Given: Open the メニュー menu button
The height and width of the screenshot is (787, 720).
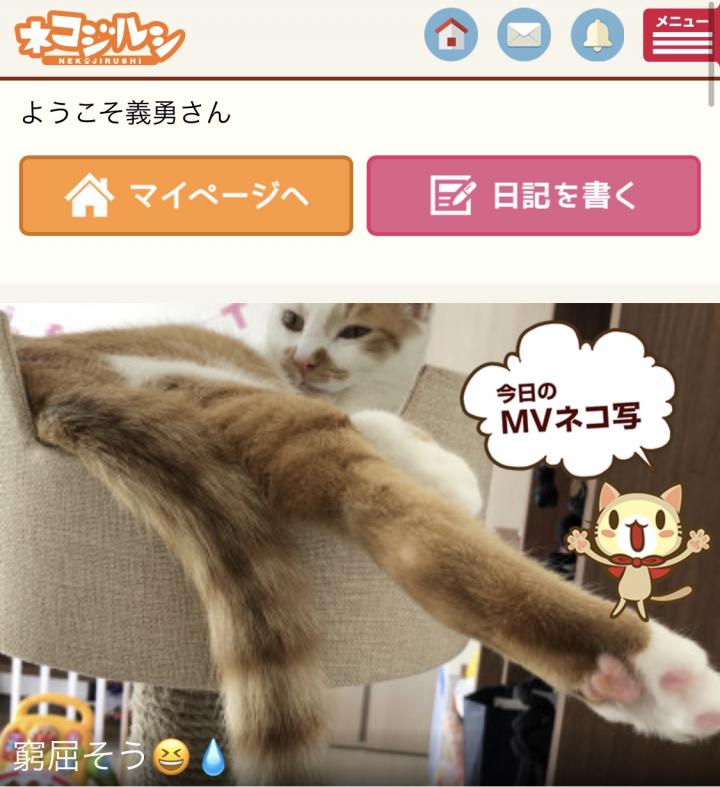Looking at the screenshot, I should [x=680, y=35].
